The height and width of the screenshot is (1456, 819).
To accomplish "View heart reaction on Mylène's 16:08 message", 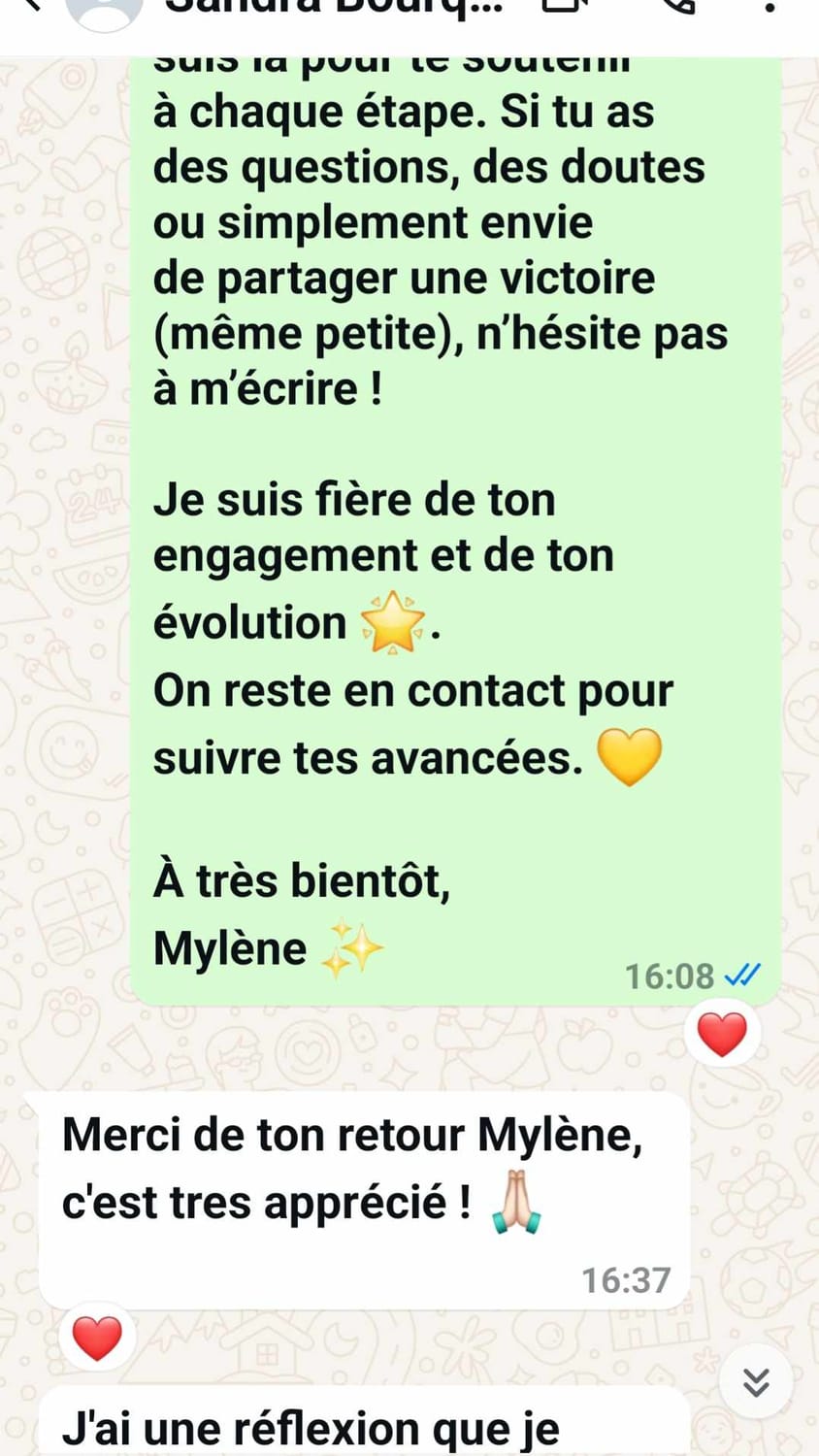I will click(722, 1034).
